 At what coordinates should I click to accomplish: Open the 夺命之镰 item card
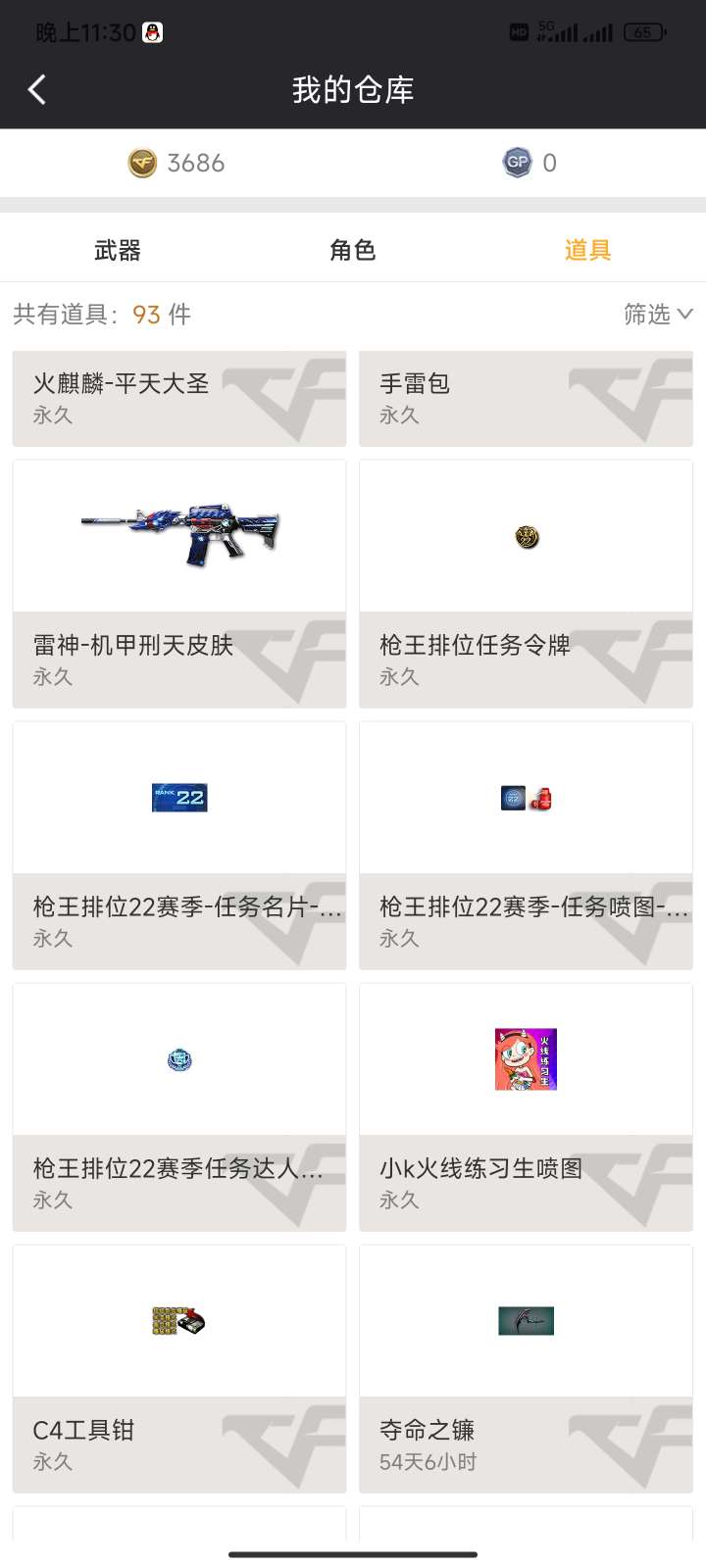pos(526,1369)
